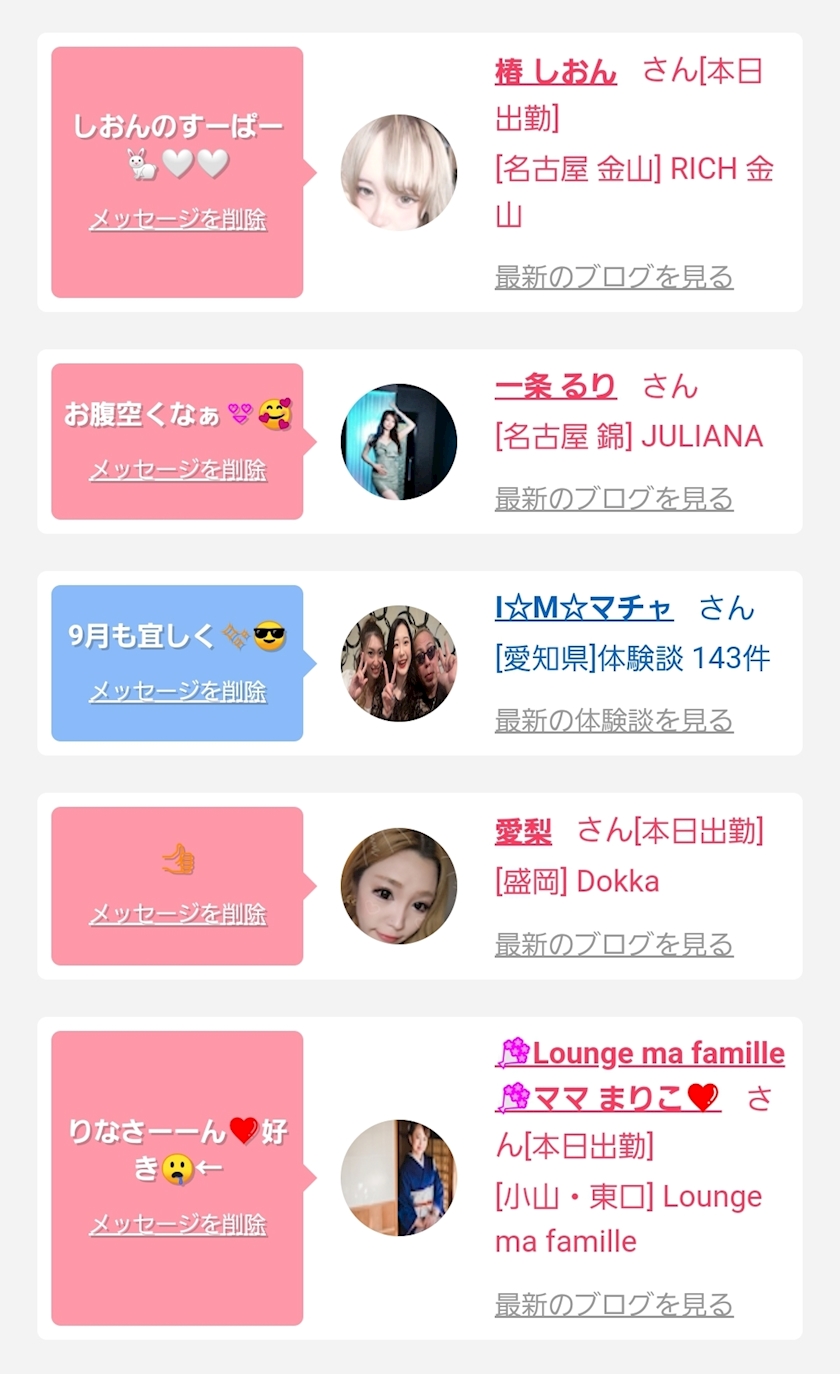
Task: Delete the しおんのすーぱー message
Action: 178,220
